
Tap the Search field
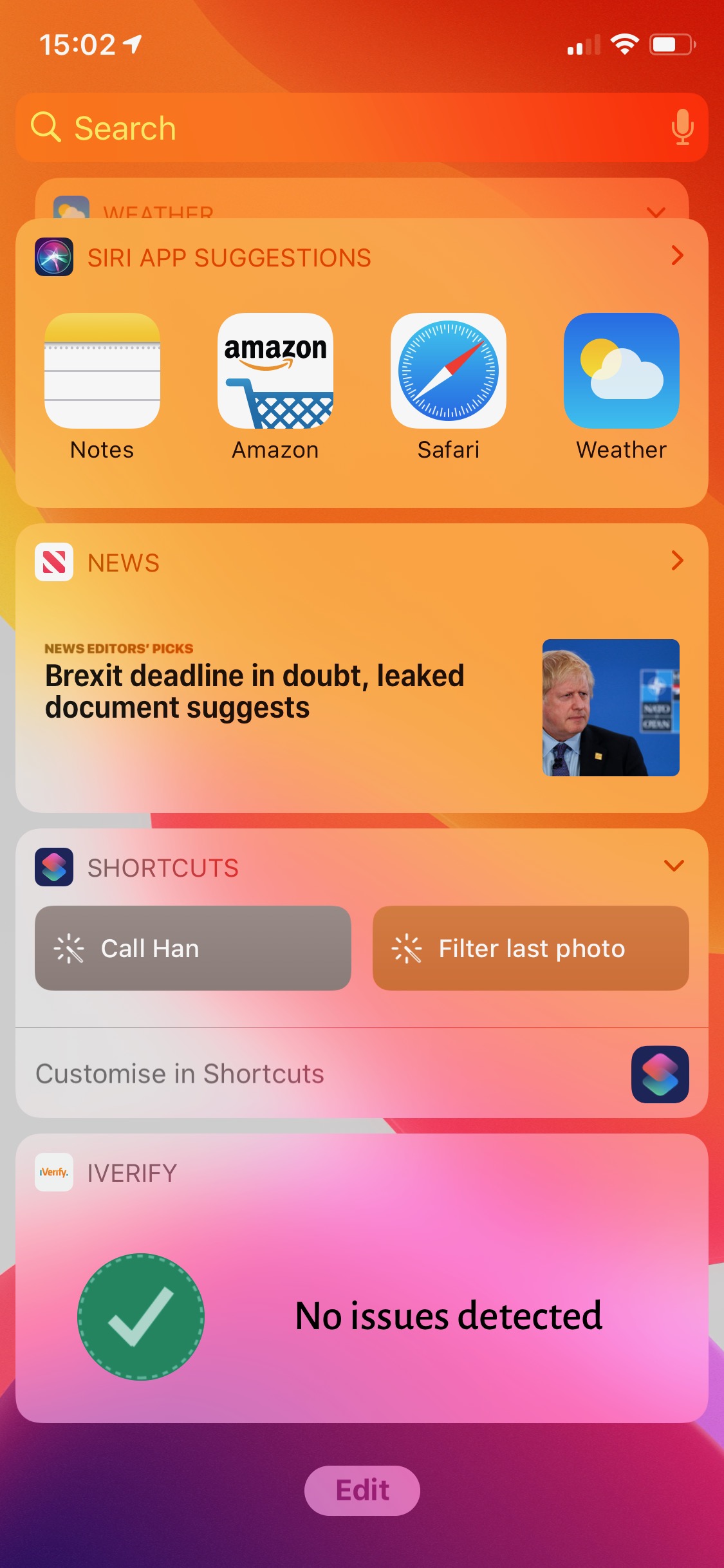362,127
